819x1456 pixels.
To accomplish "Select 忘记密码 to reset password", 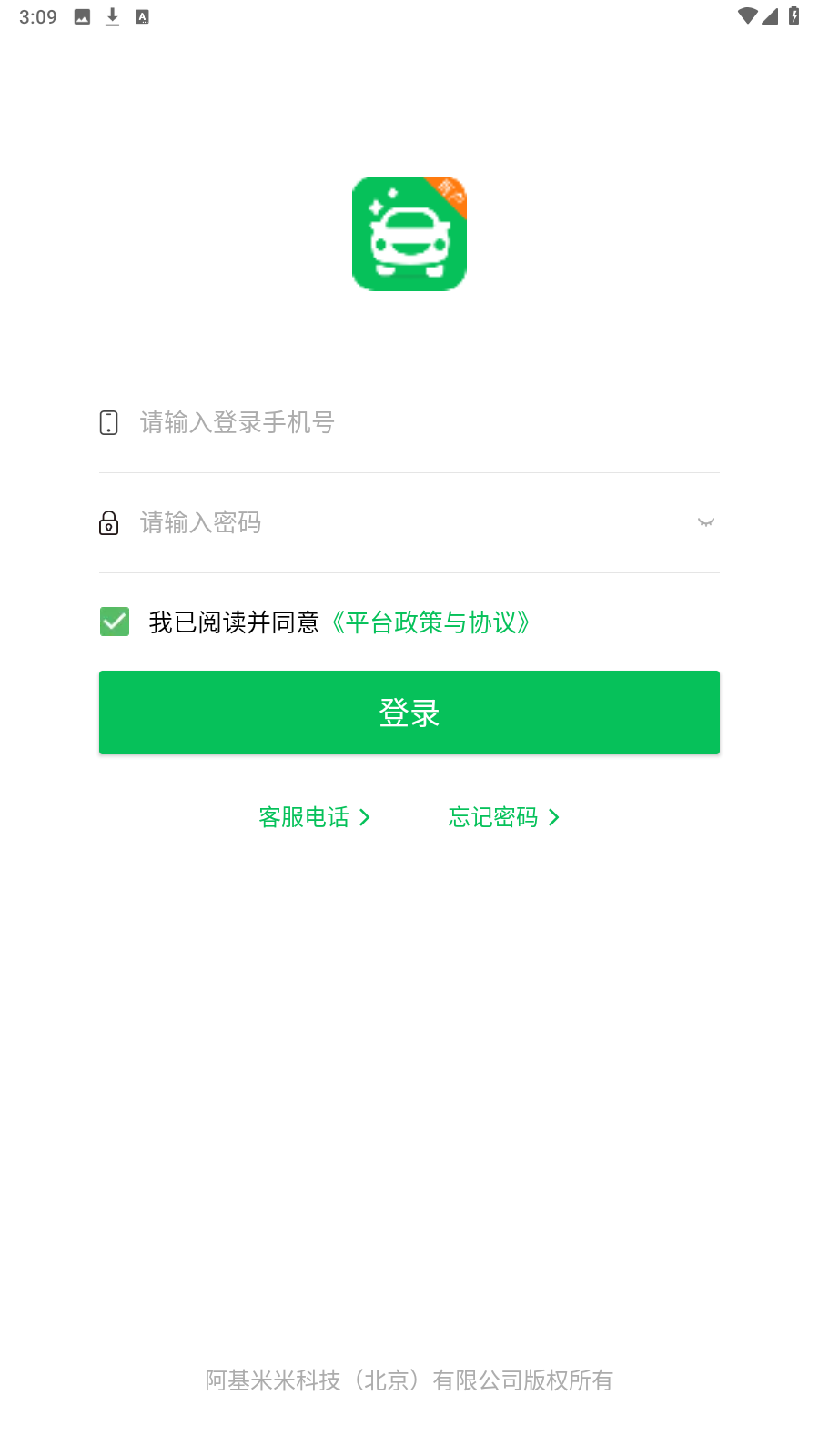I will 503,817.
